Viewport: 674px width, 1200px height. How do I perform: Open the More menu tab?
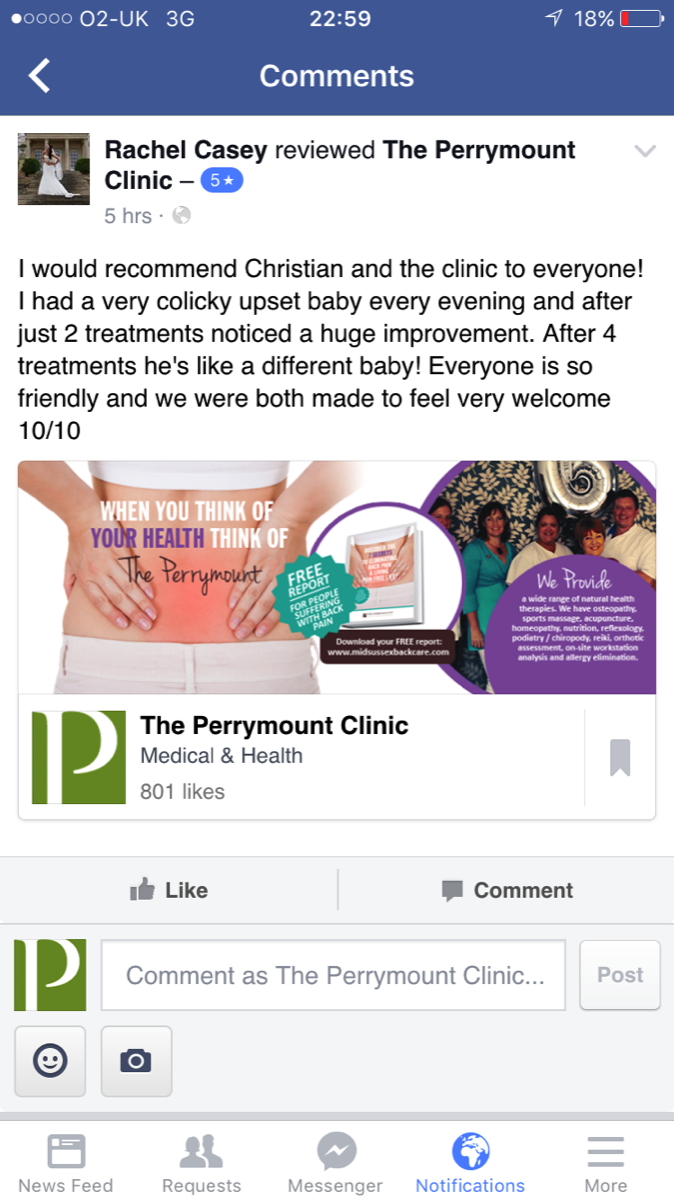pyautogui.click(x=605, y=1164)
